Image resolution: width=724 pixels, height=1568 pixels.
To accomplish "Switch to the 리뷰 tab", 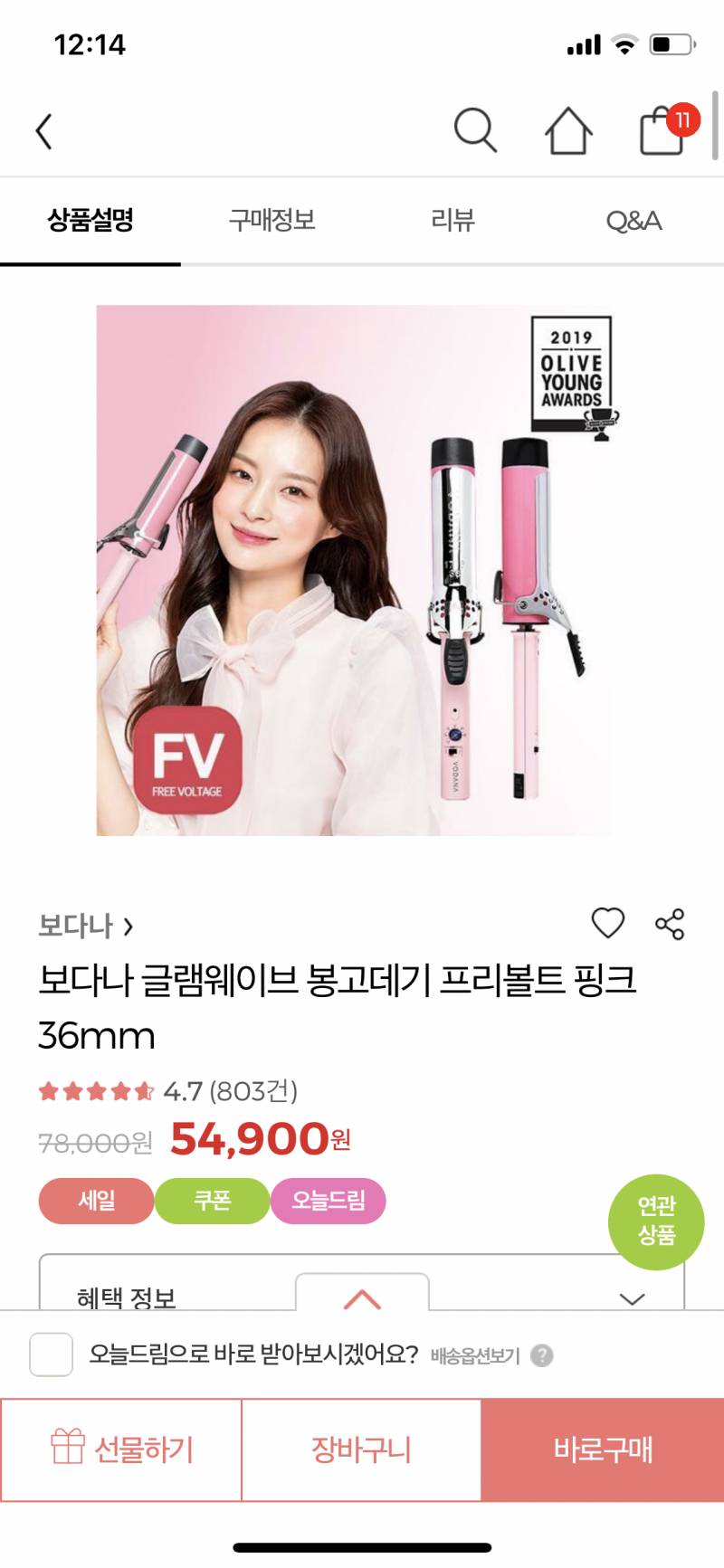I will (452, 220).
